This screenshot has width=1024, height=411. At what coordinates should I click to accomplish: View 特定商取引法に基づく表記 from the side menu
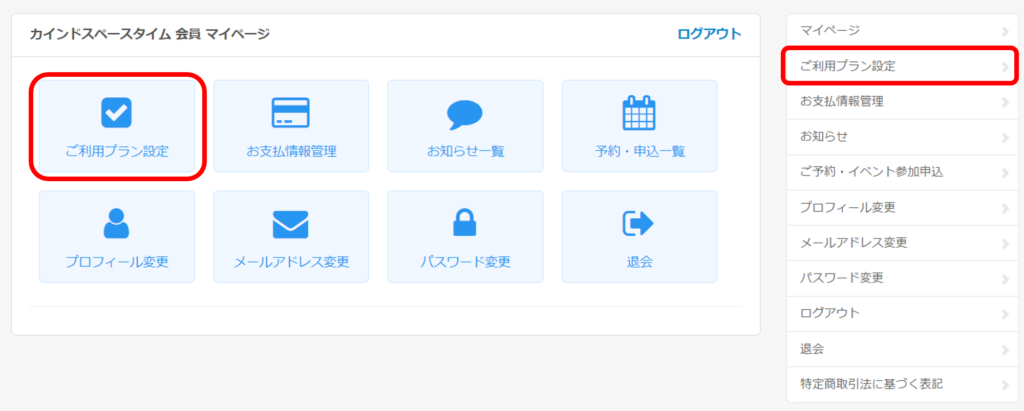[900, 383]
